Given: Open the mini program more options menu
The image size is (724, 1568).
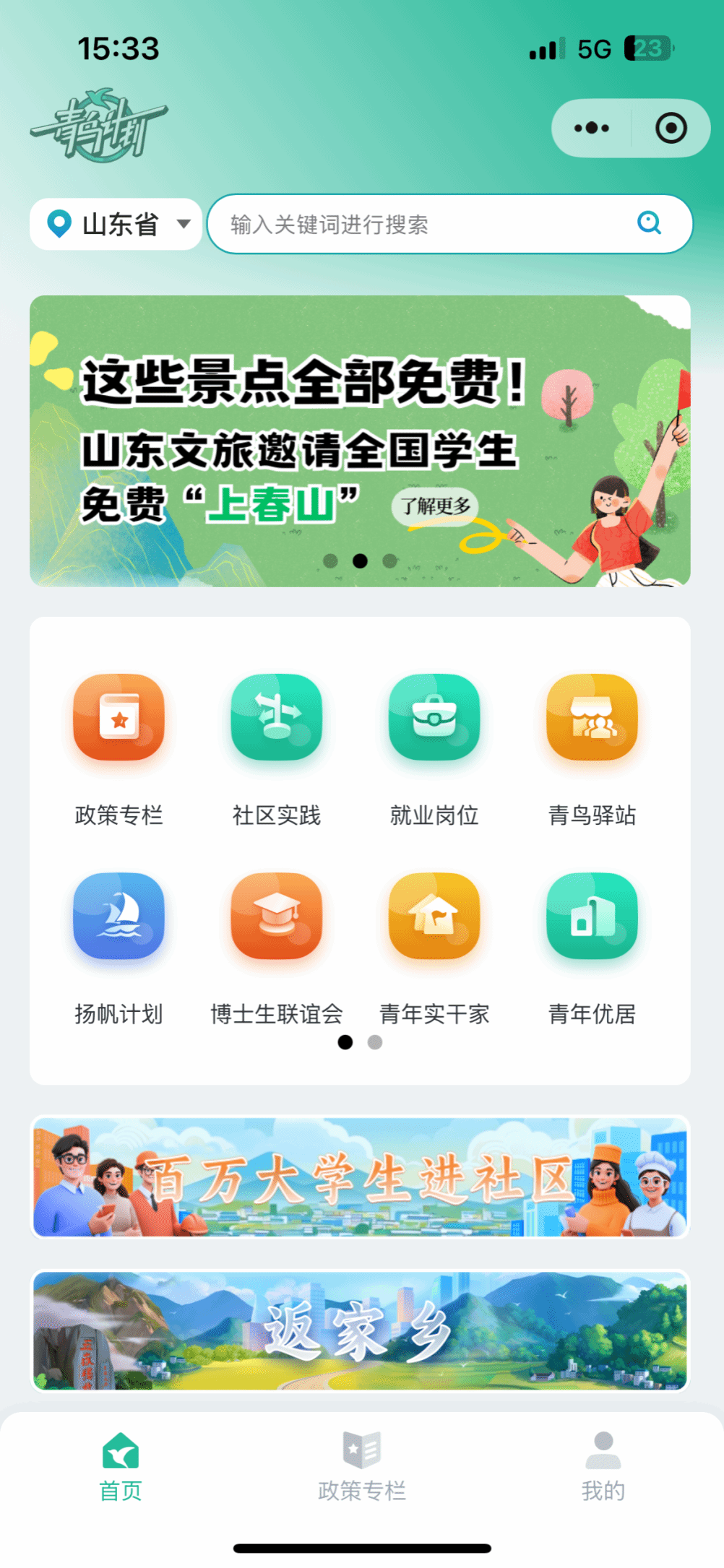Looking at the screenshot, I should point(591,129).
